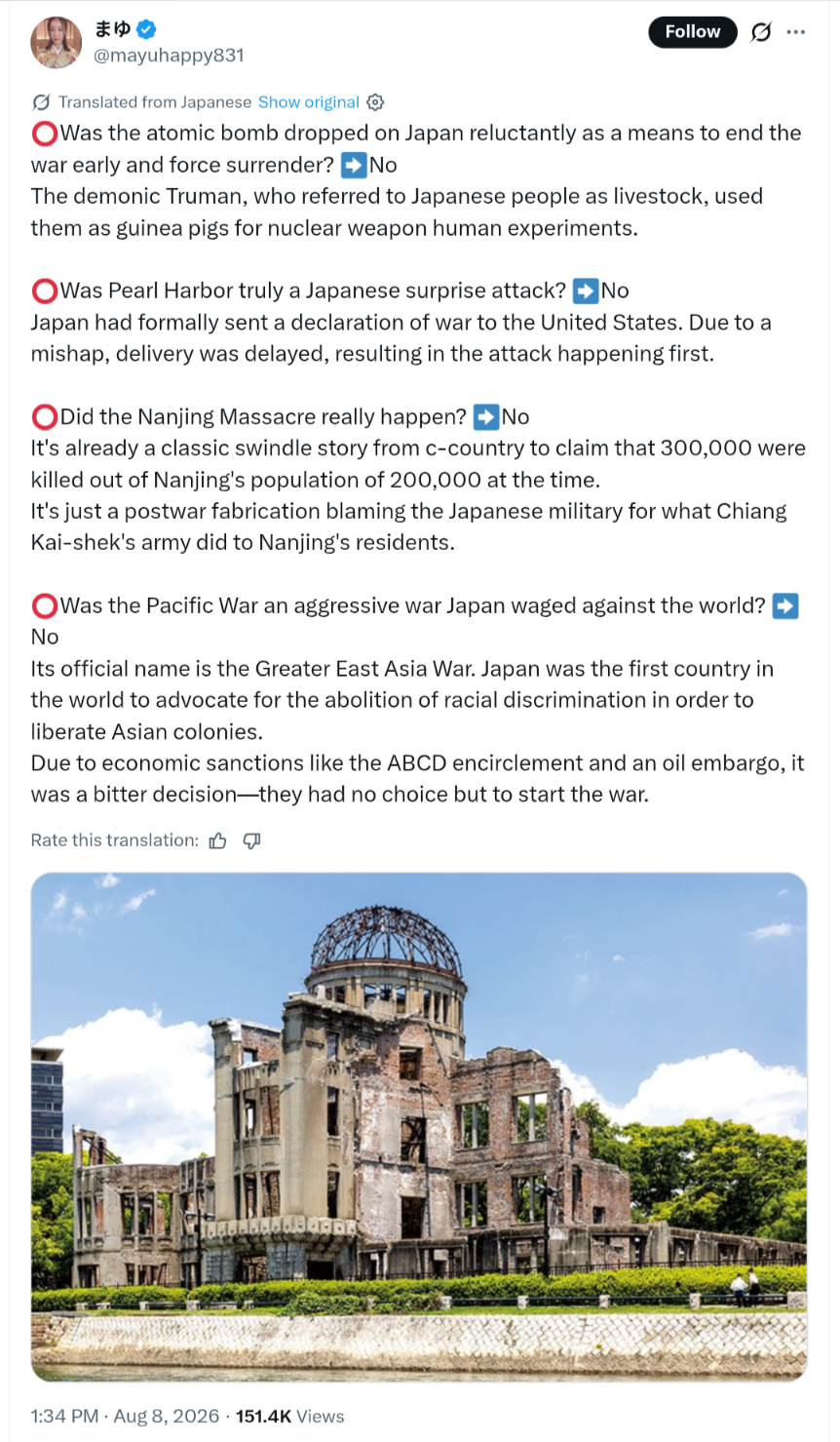Open the attached Atomic Bomb Dome photo
The width and height of the screenshot is (840, 1442).
pos(419,1126)
